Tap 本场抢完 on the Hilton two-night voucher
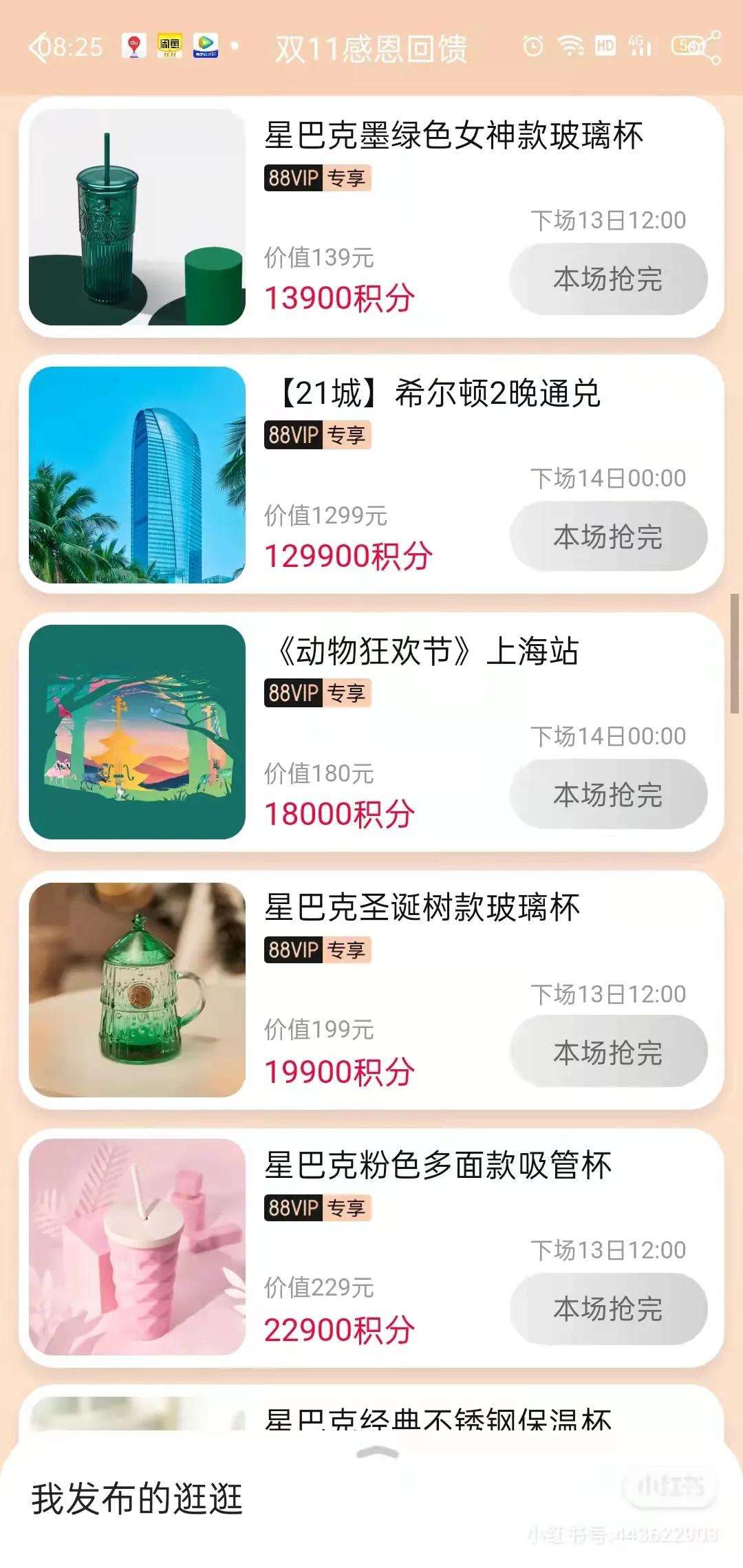 610,537
